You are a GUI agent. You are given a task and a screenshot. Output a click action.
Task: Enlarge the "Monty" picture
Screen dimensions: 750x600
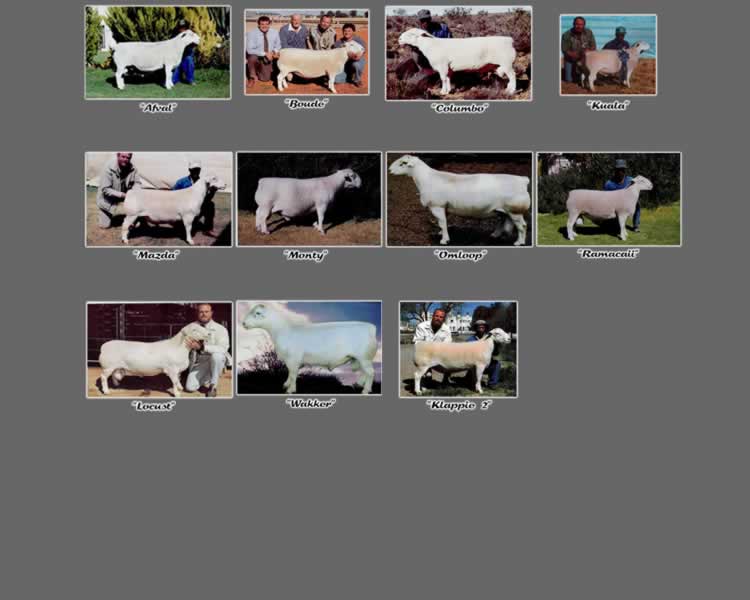(308, 199)
